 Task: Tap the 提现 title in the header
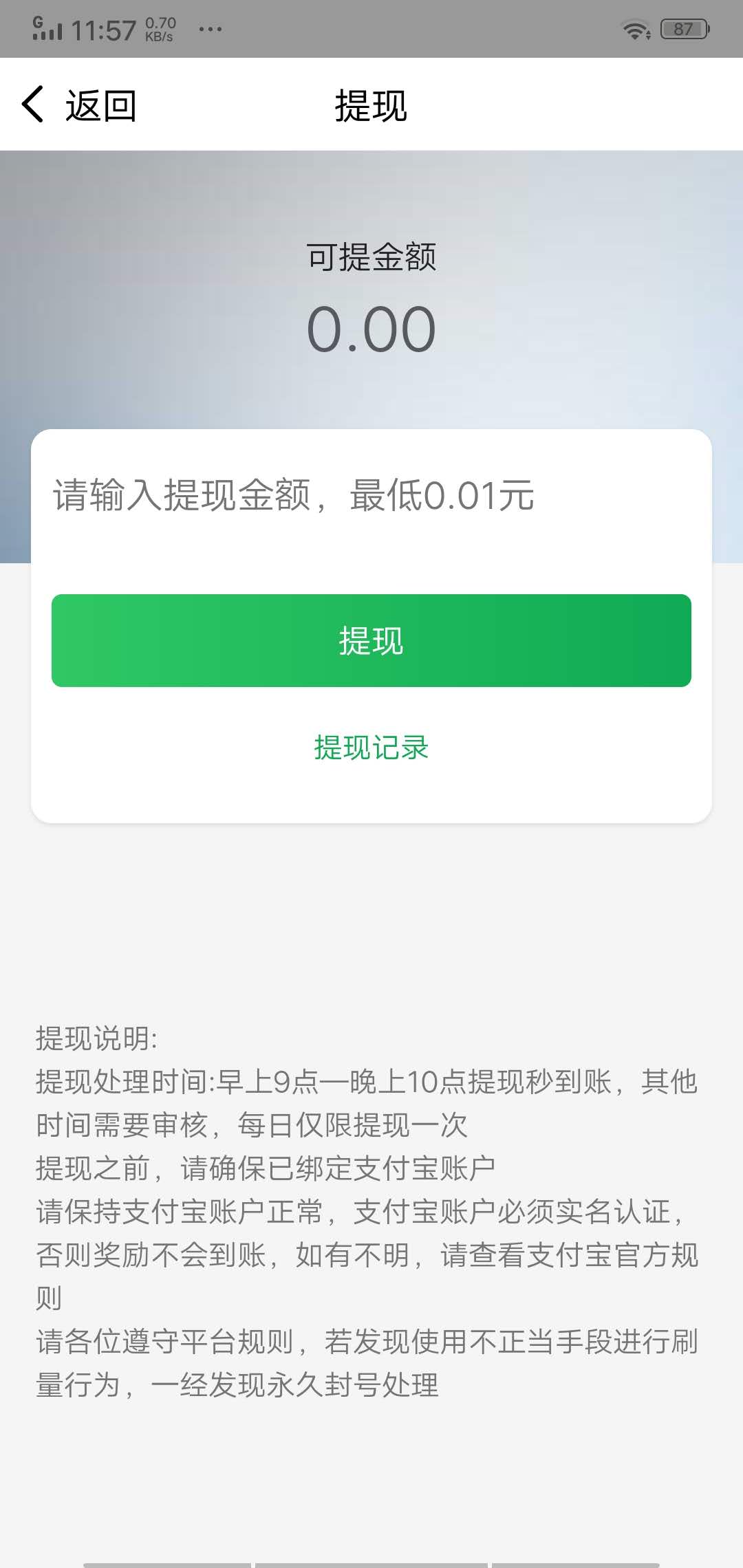370,105
